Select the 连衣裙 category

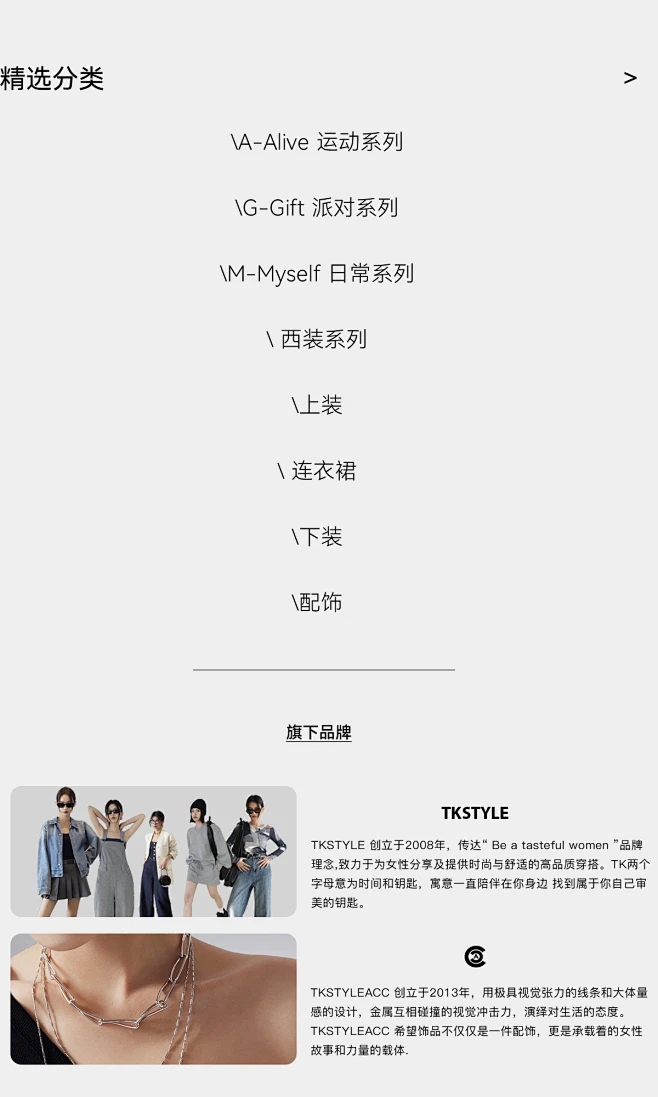pos(317,471)
